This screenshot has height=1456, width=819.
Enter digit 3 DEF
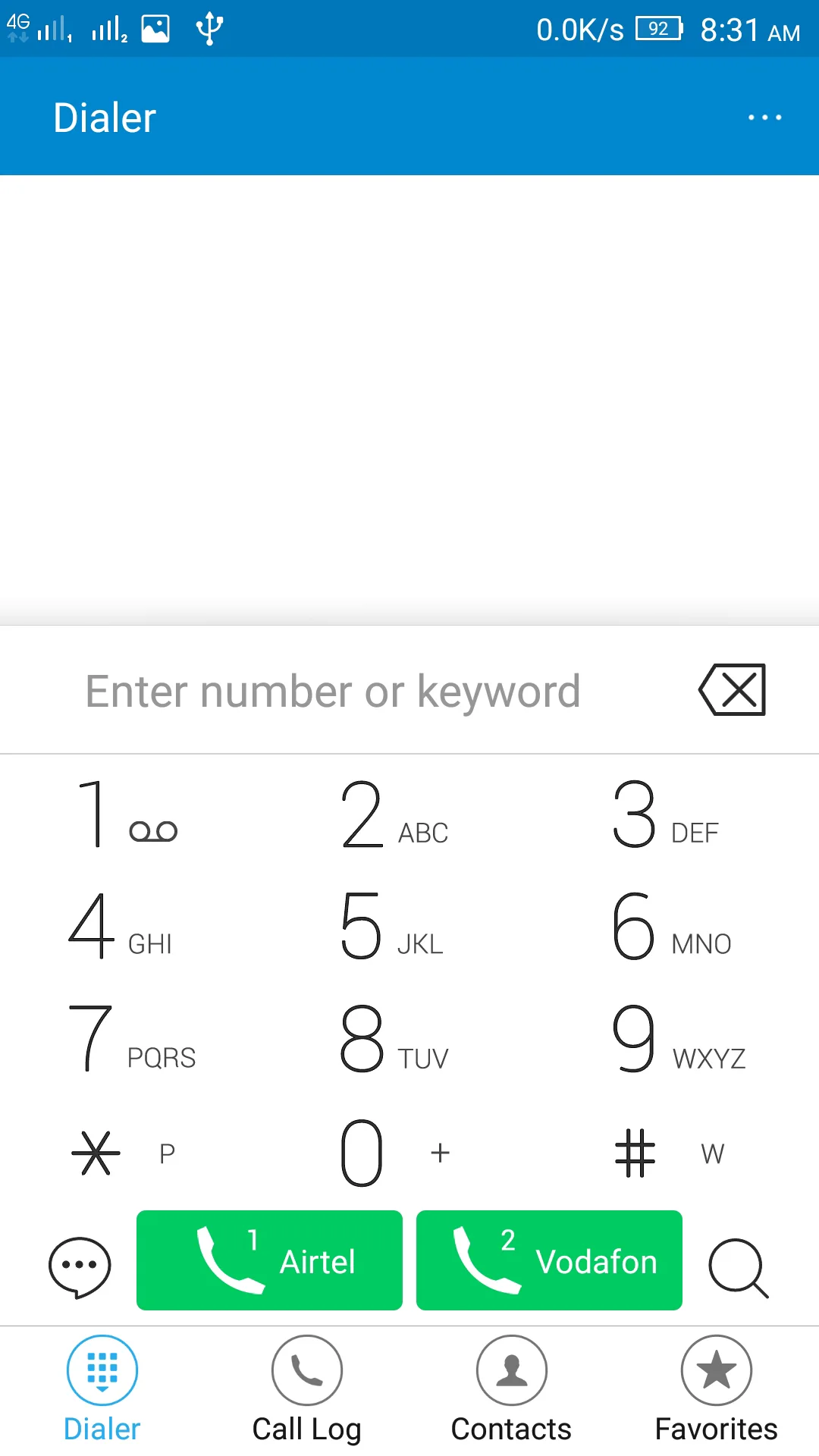click(x=664, y=814)
